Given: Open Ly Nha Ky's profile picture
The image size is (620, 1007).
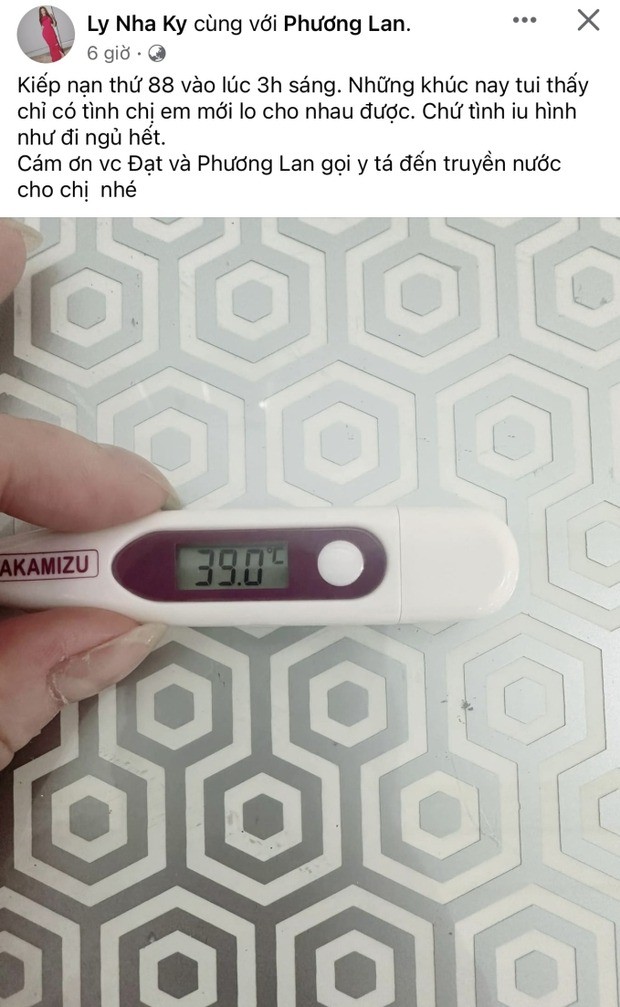Looking at the screenshot, I should tap(47, 33).
